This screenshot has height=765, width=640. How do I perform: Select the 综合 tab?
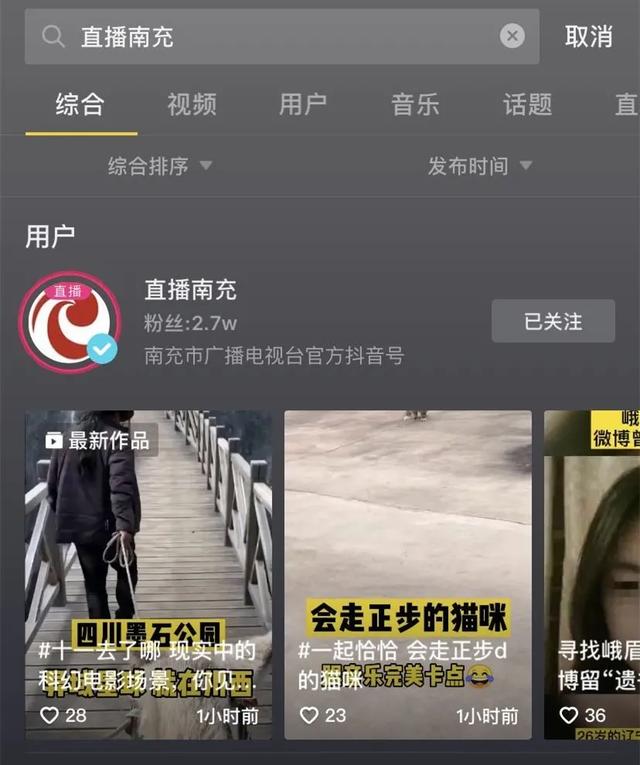point(80,104)
